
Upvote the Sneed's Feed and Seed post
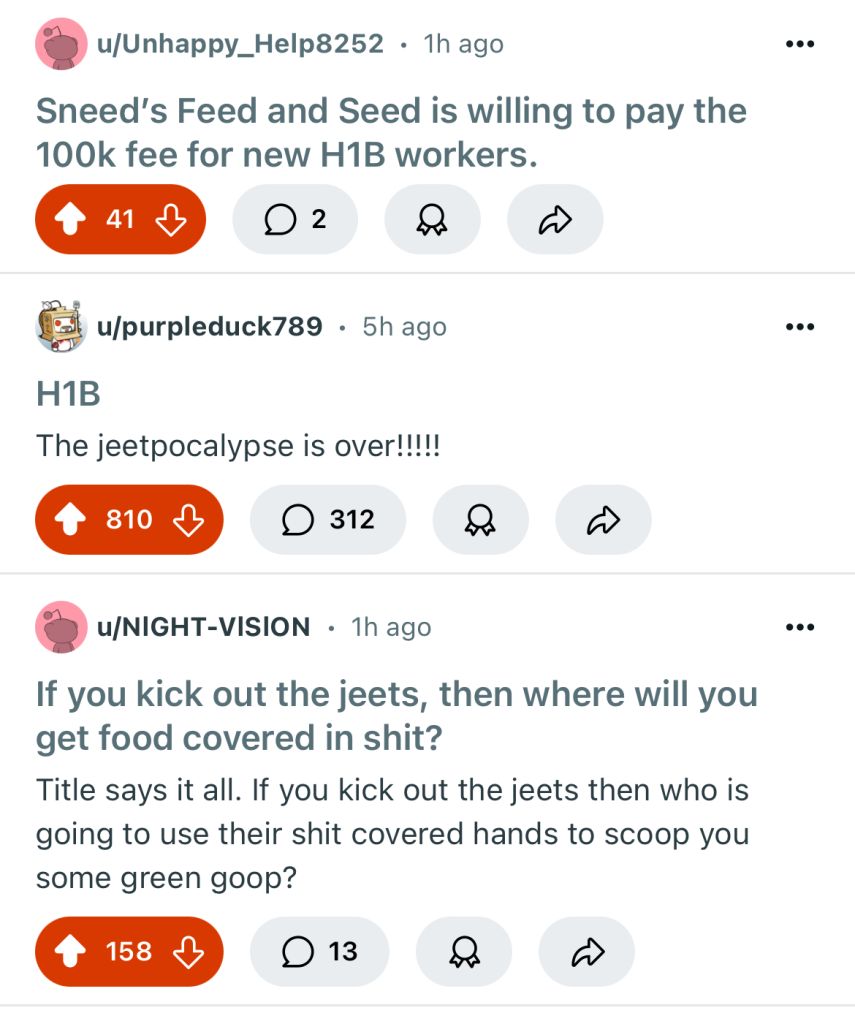pos(70,219)
